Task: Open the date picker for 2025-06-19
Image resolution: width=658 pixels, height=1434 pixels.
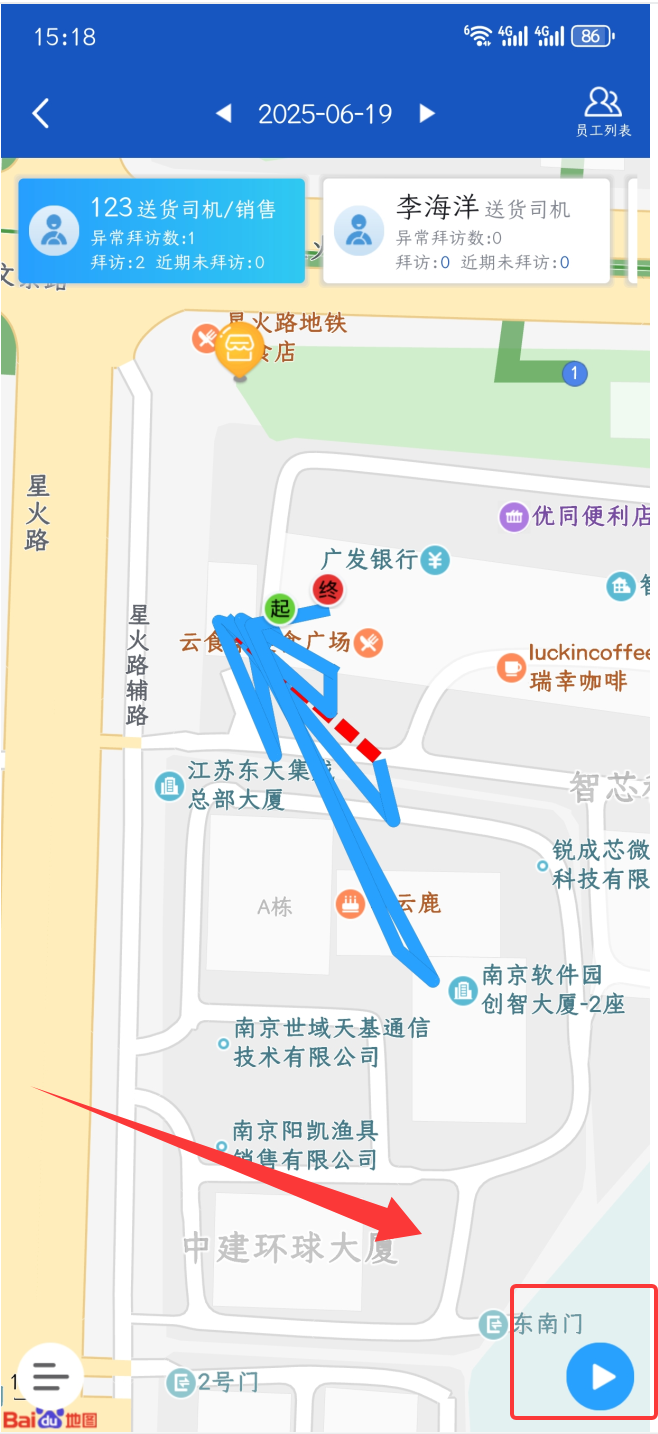Action: pos(325,113)
